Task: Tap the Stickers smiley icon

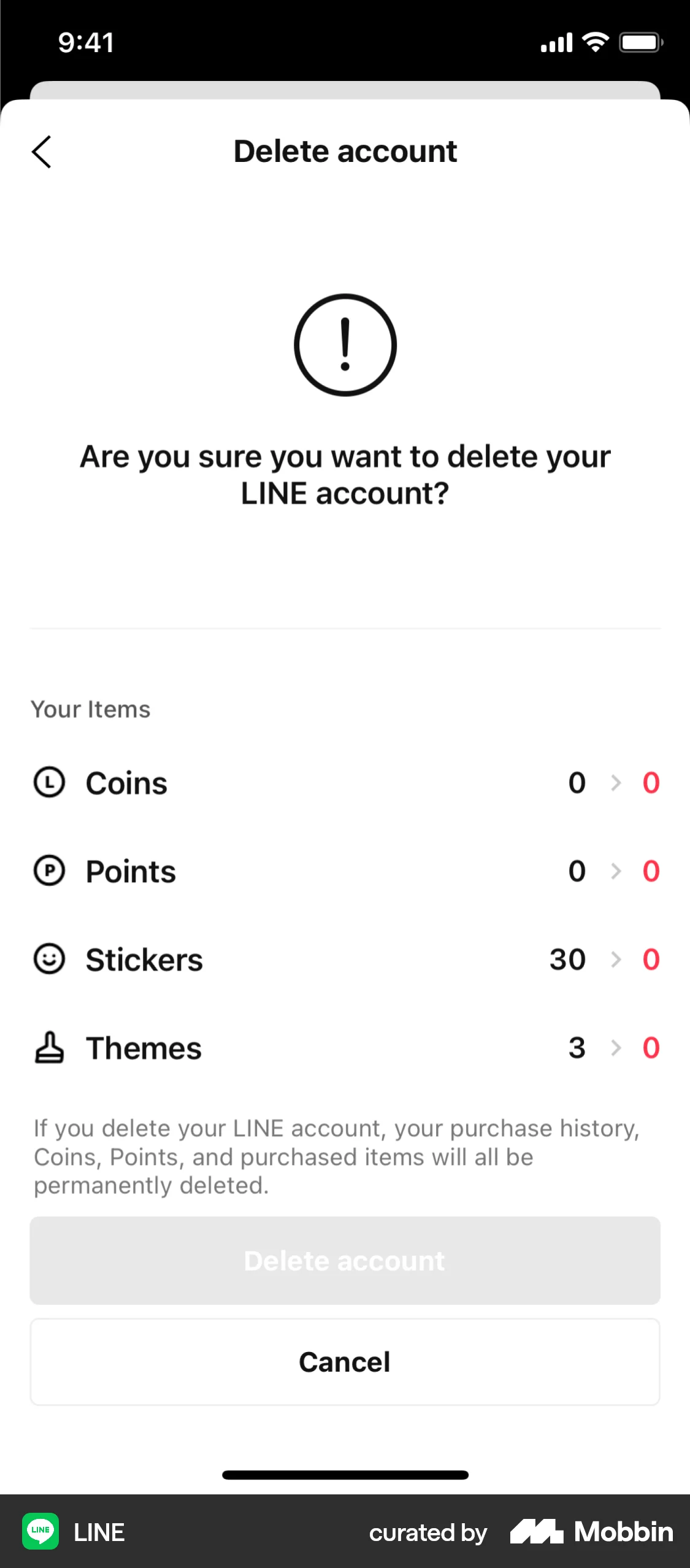Action: [x=50, y=959]
